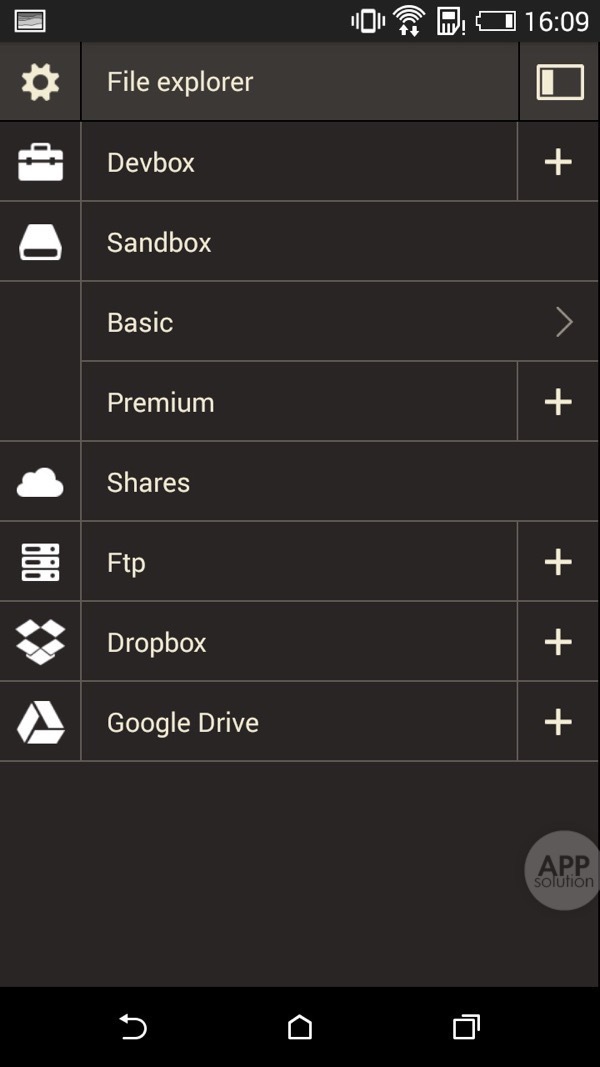Open settings via the gear icon

coord(40,82)
